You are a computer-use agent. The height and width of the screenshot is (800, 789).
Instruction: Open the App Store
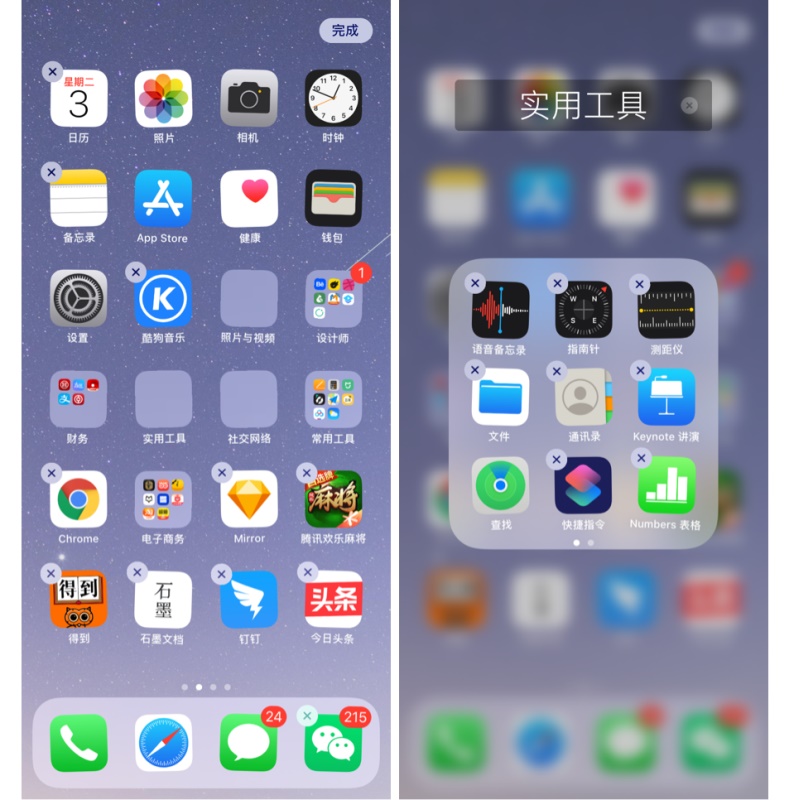tap(163, 198)
